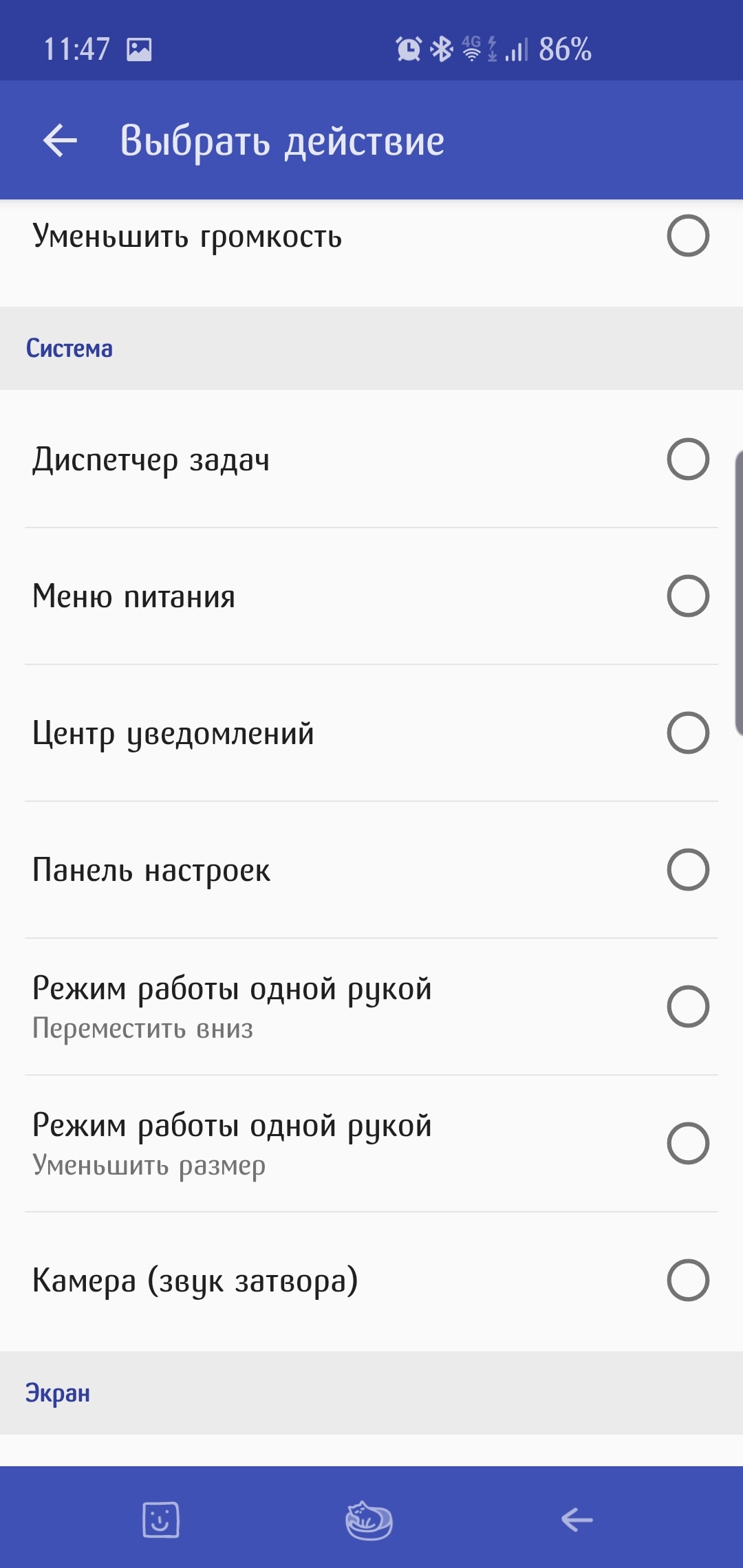The image size is (743, 1568).
Task: Select one-handed mode Уменьшить размер
Action: point(371,1143)
